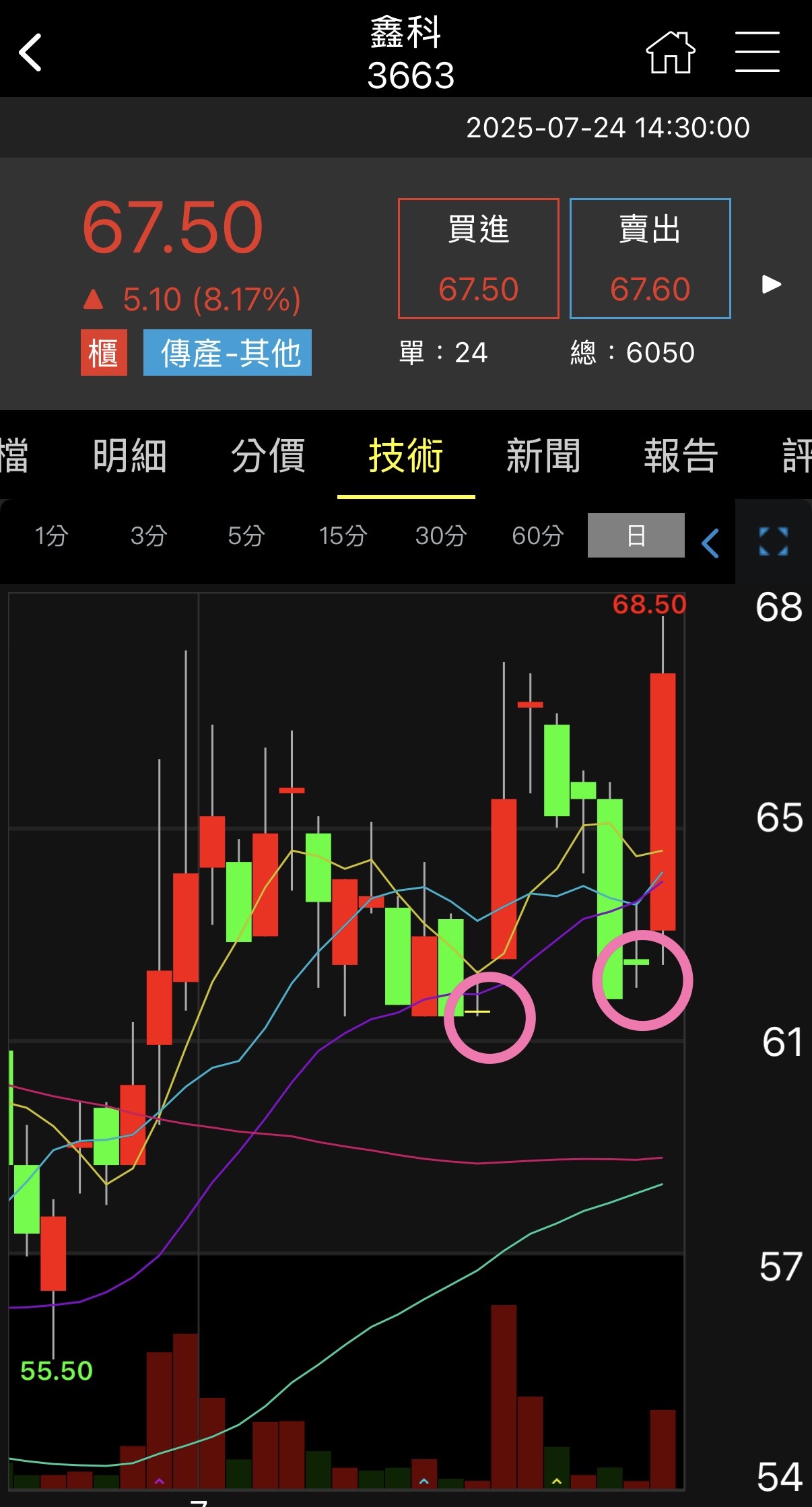Switch to the 分價 tab

[268, 456]
